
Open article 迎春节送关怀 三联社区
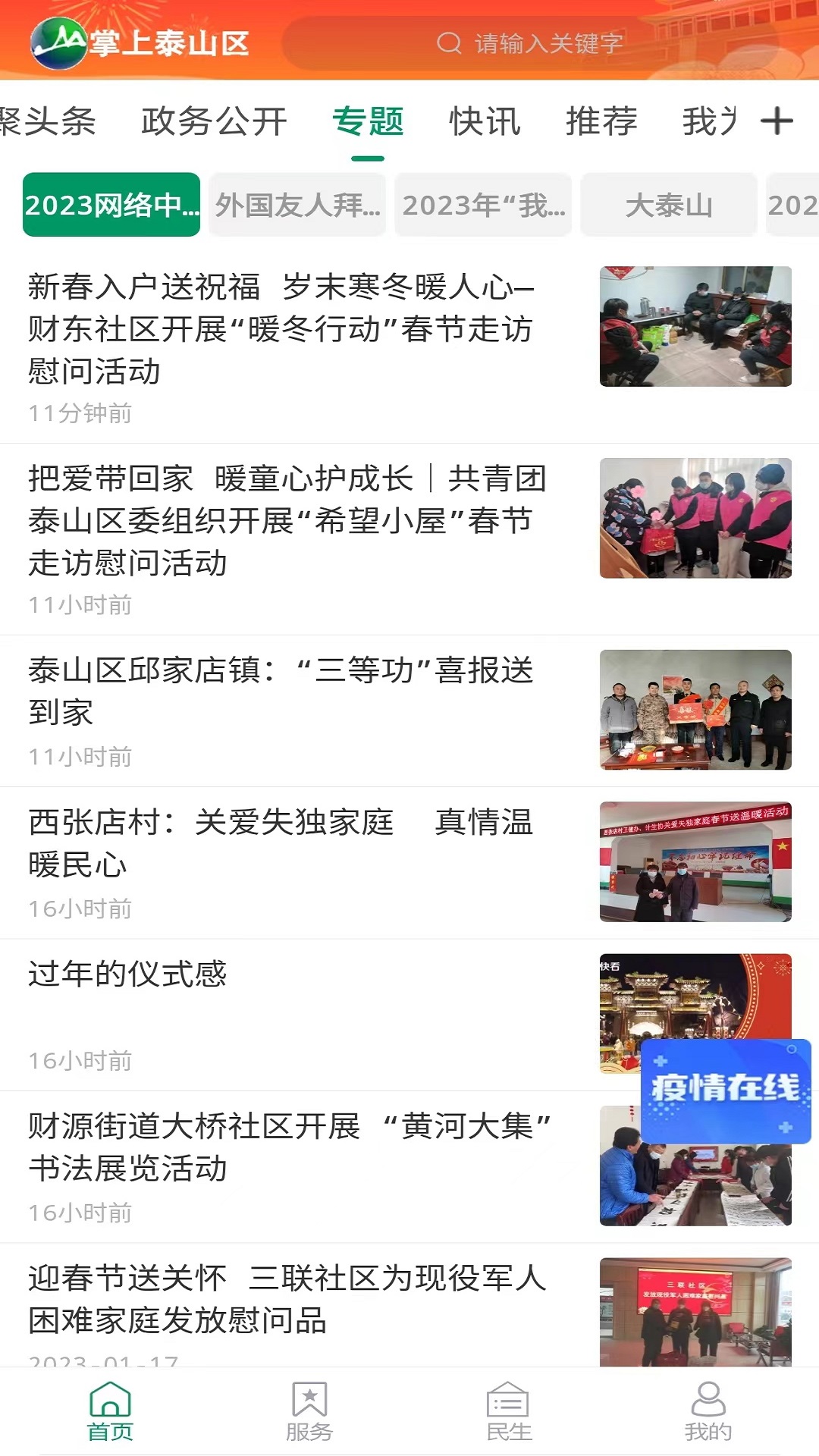(409, 1305)
